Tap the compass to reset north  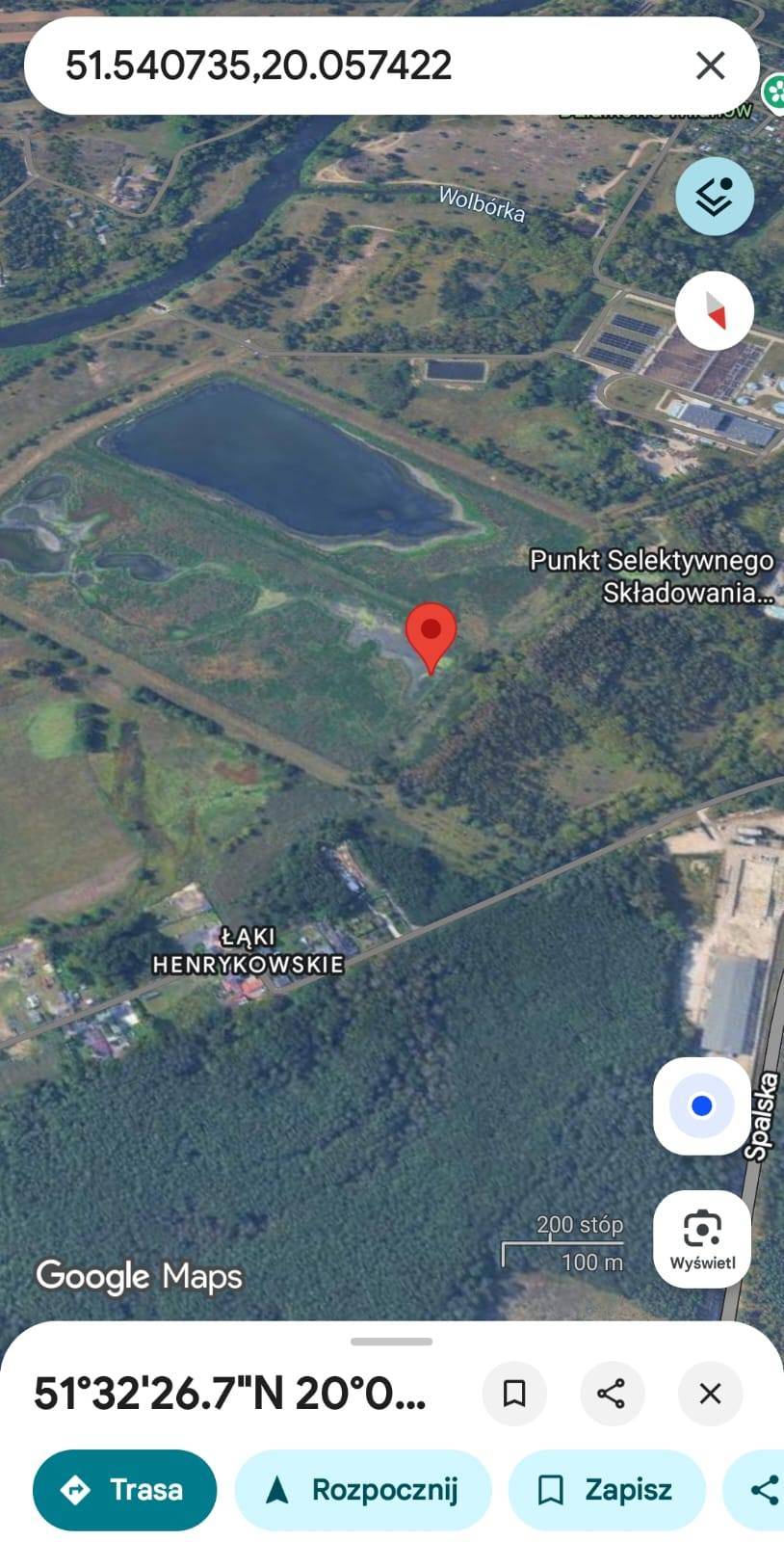click(x=714, y=311)
